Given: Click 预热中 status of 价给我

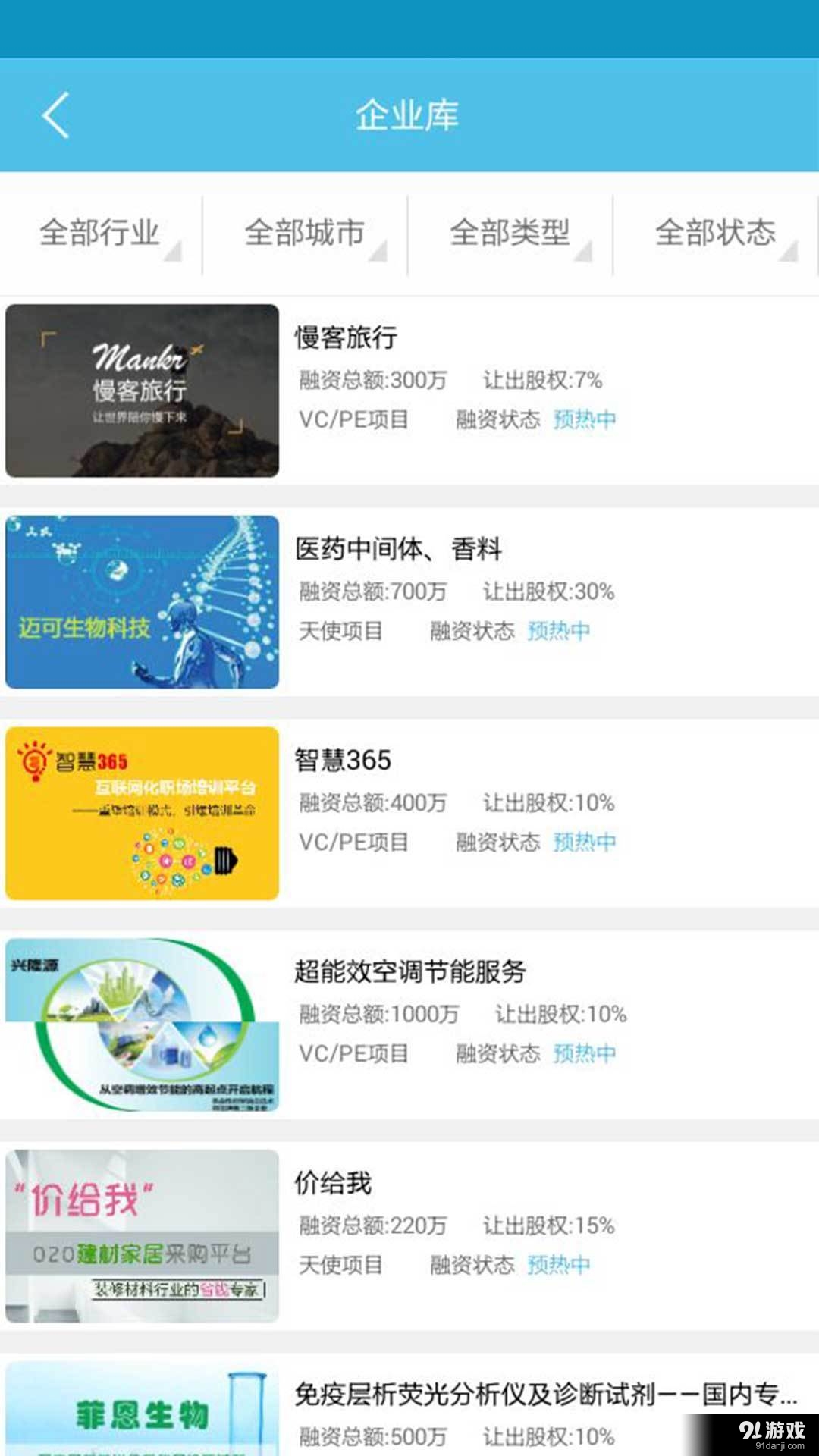Looking at the screenshot, I should click(559, 1265).
